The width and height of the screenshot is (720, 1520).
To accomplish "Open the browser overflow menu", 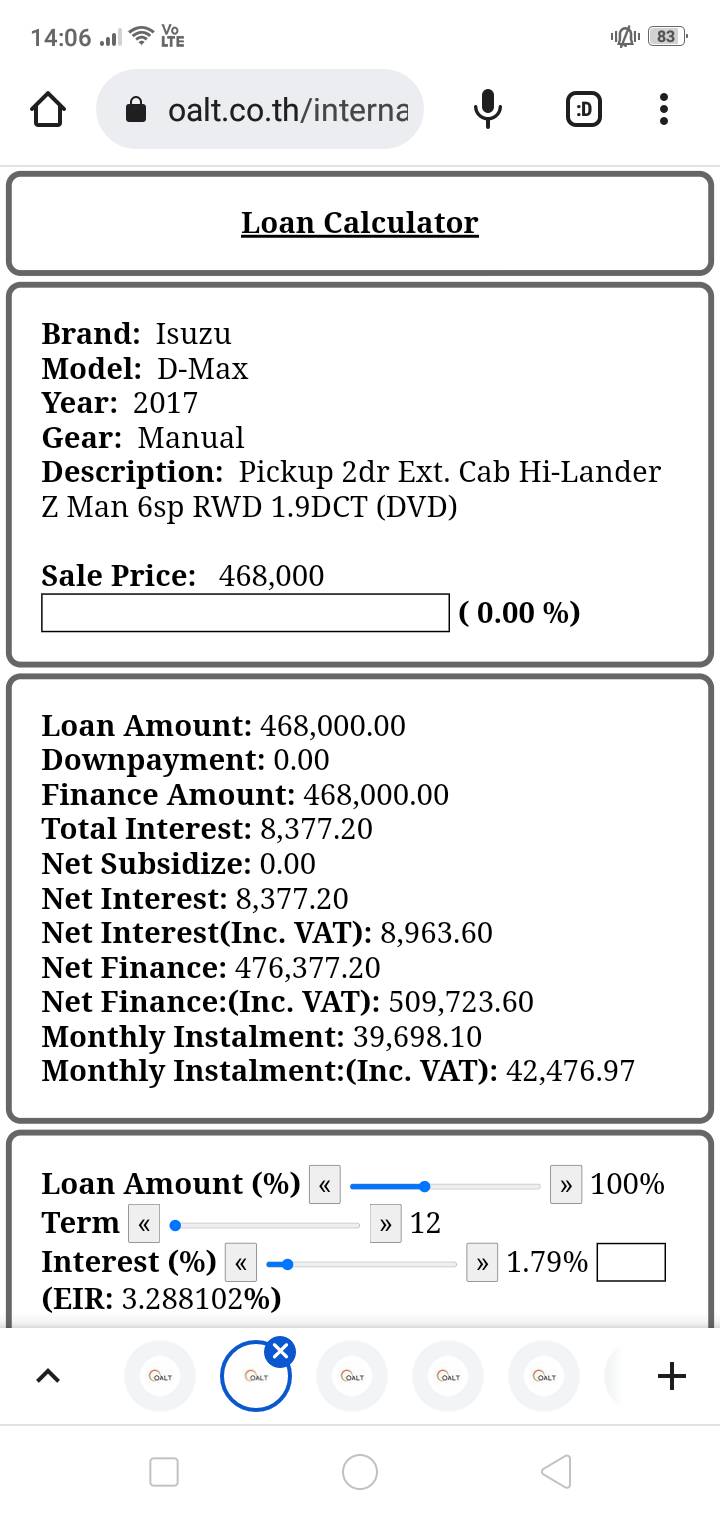I will (x=664, y=109).
